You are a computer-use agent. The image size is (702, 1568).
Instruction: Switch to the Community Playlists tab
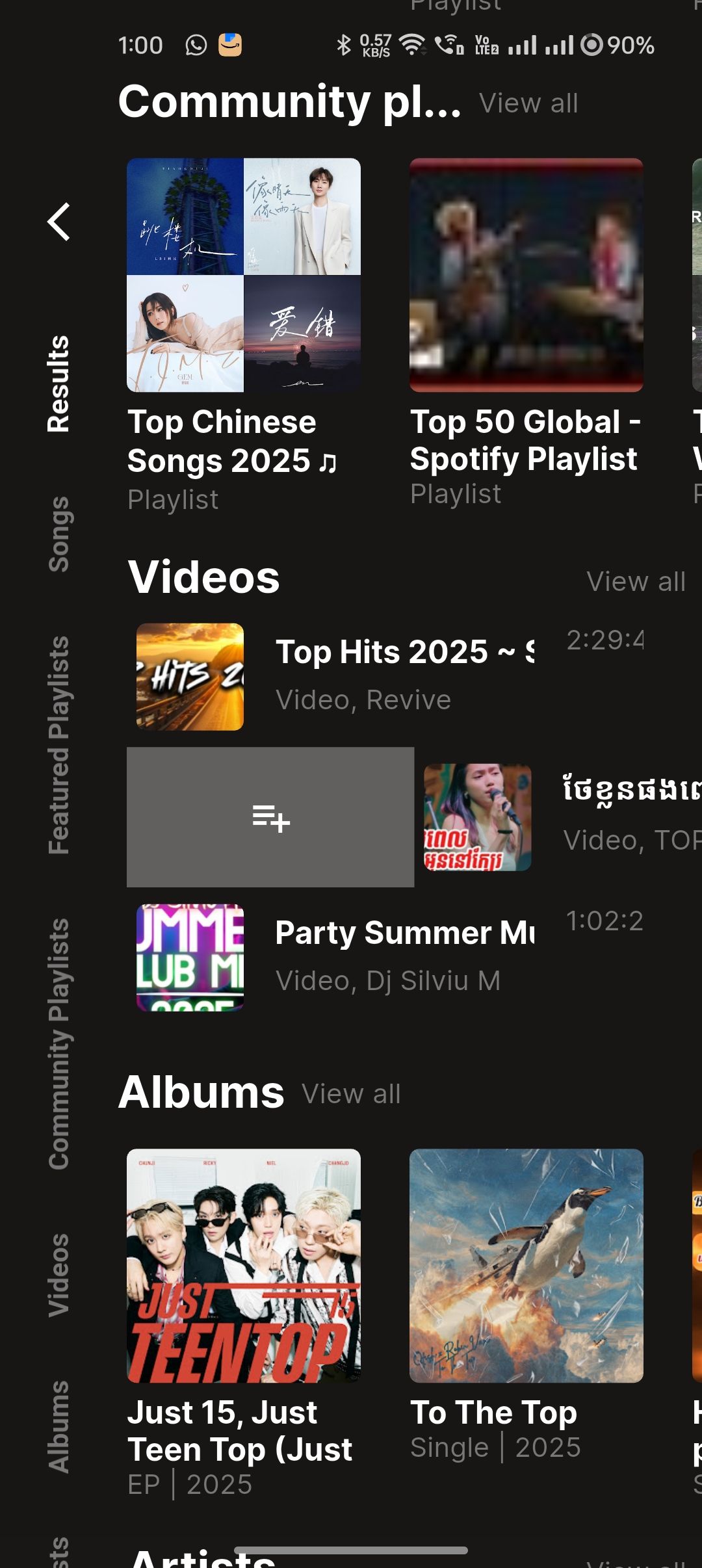[x=58, y=1043]
